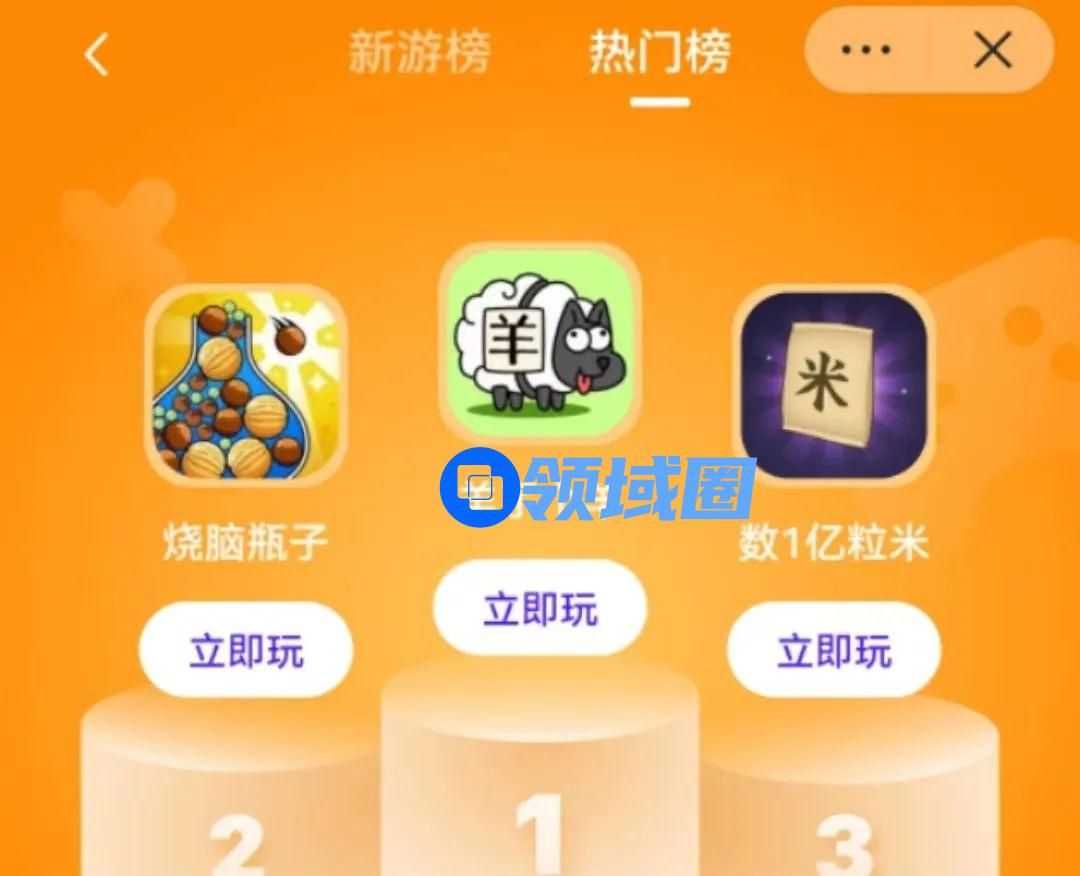Open the sheep game icon ranked first
This screenshot has height=876, width=1080.
(x=540, y=343)
